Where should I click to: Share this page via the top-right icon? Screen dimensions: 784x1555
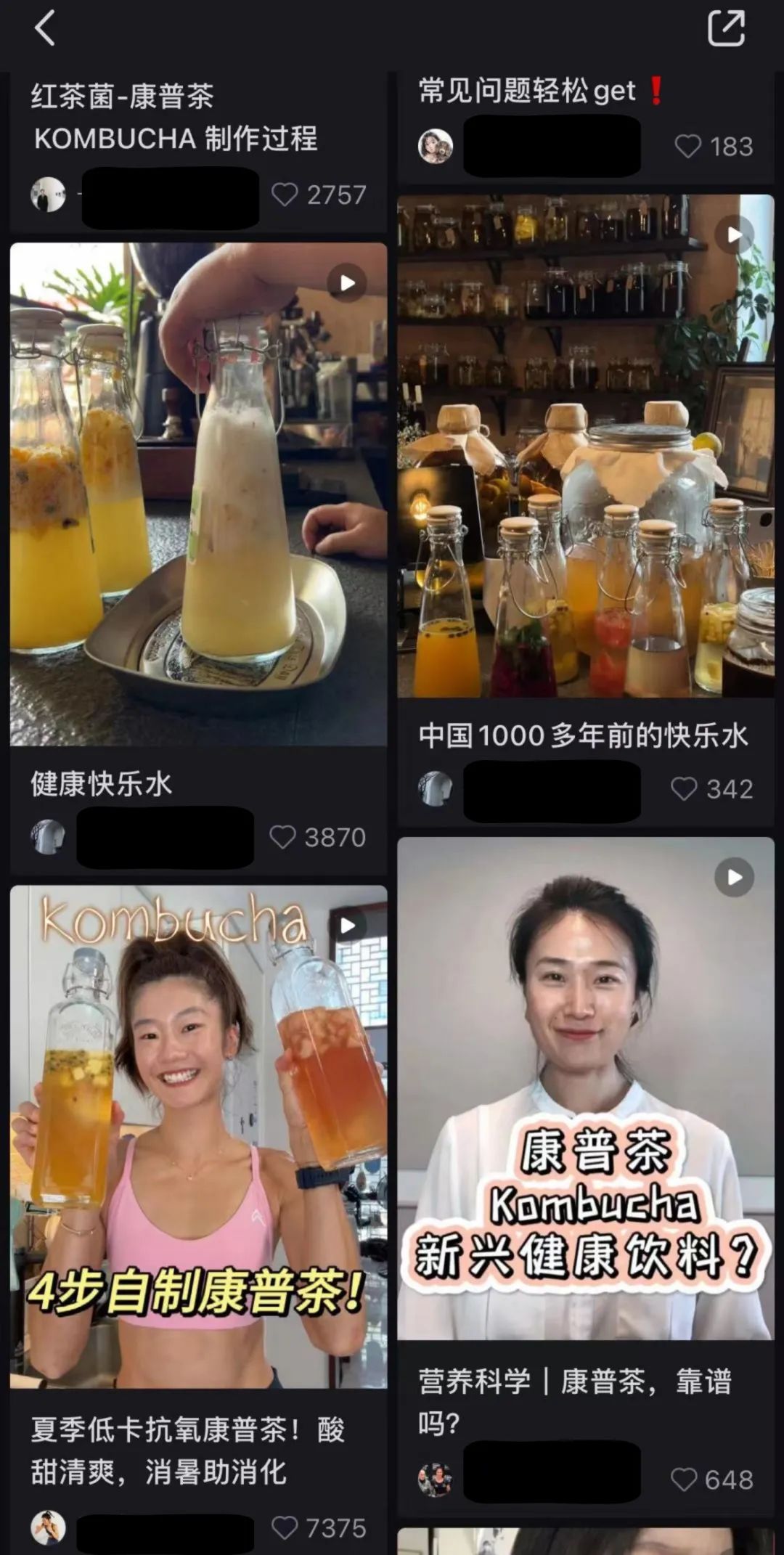point(726,29)
